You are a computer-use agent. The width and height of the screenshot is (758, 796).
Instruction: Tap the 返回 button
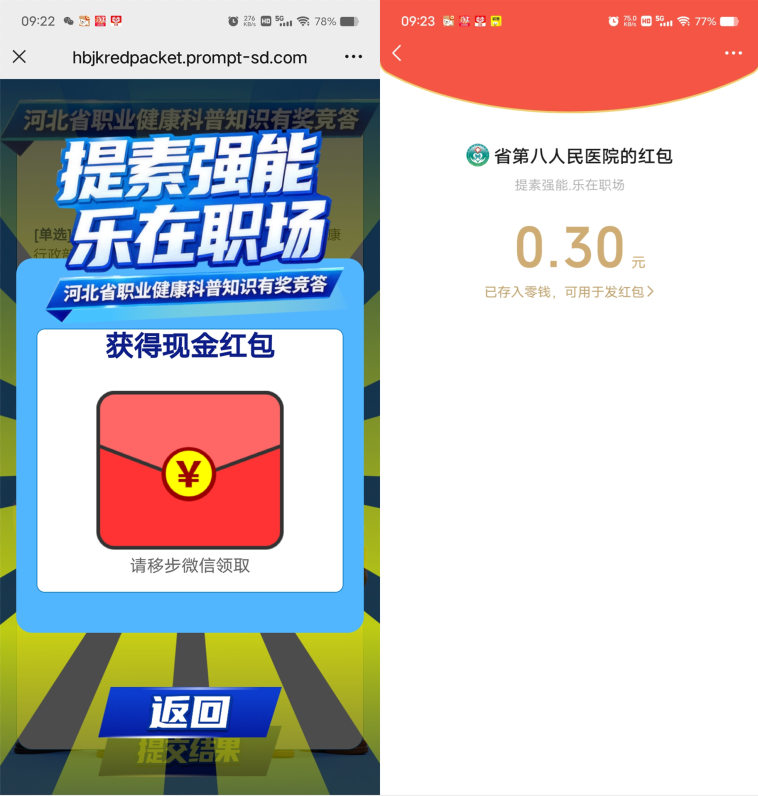190,713
